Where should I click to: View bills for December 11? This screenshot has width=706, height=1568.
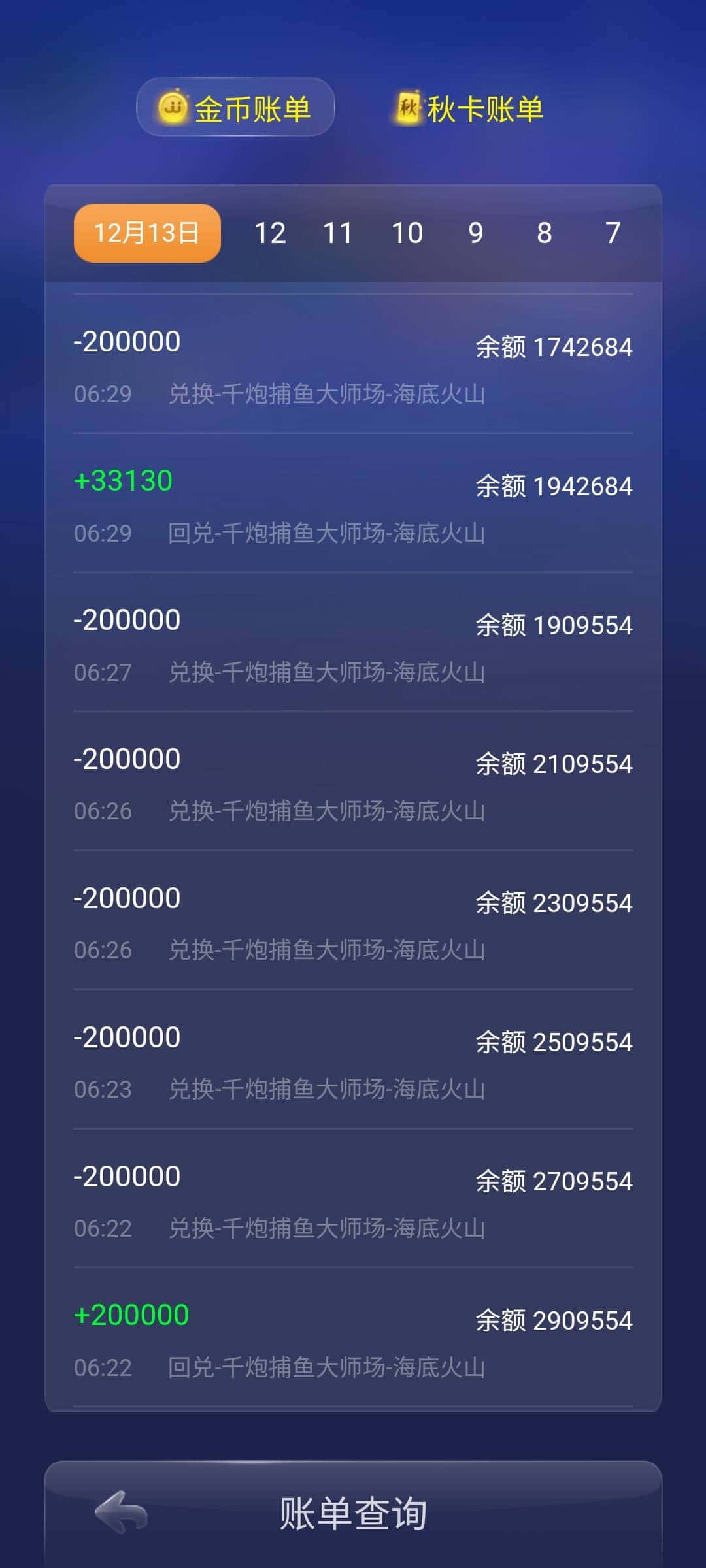pyautogui.click(x=340, y=233)
